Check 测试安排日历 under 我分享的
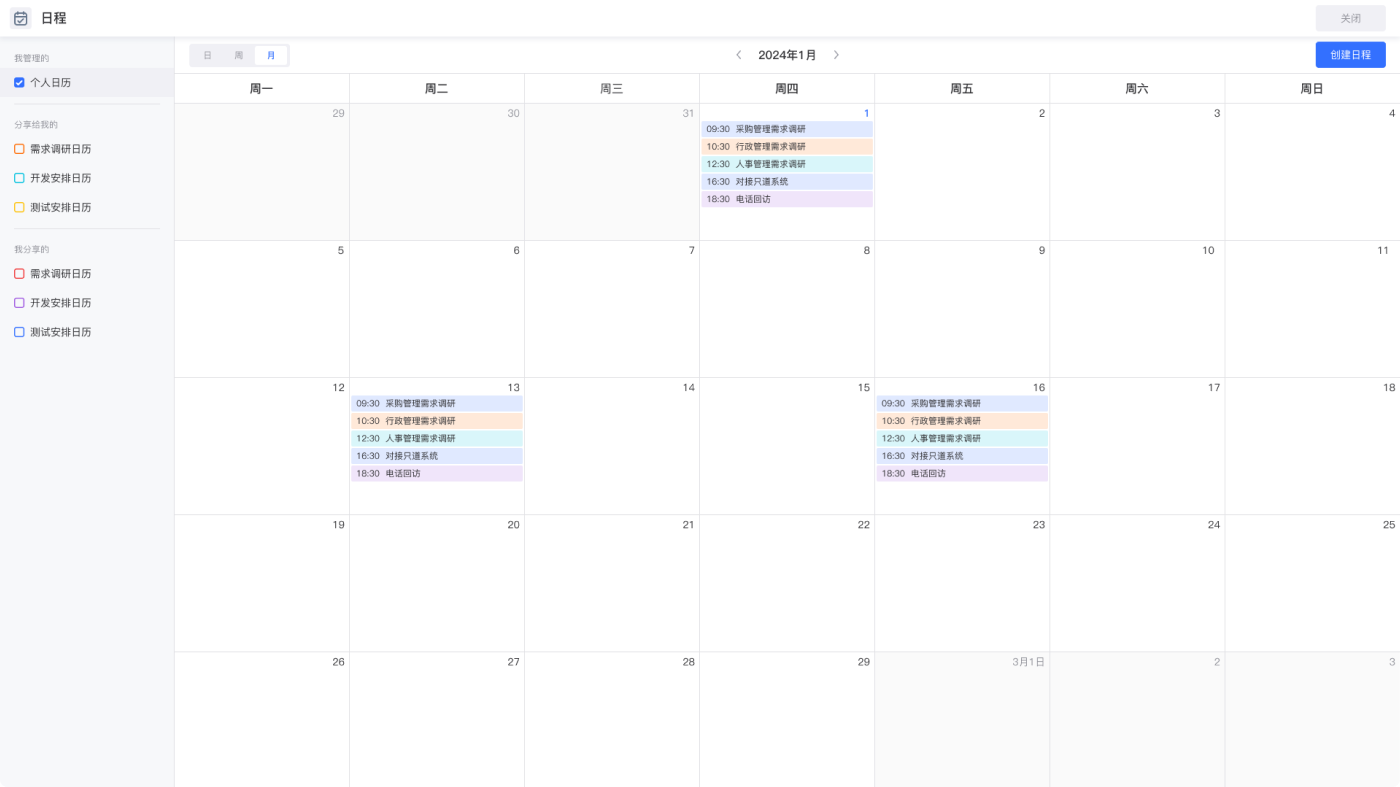The height and width of the screenshot is (787, 1400). tap(19, 332)
